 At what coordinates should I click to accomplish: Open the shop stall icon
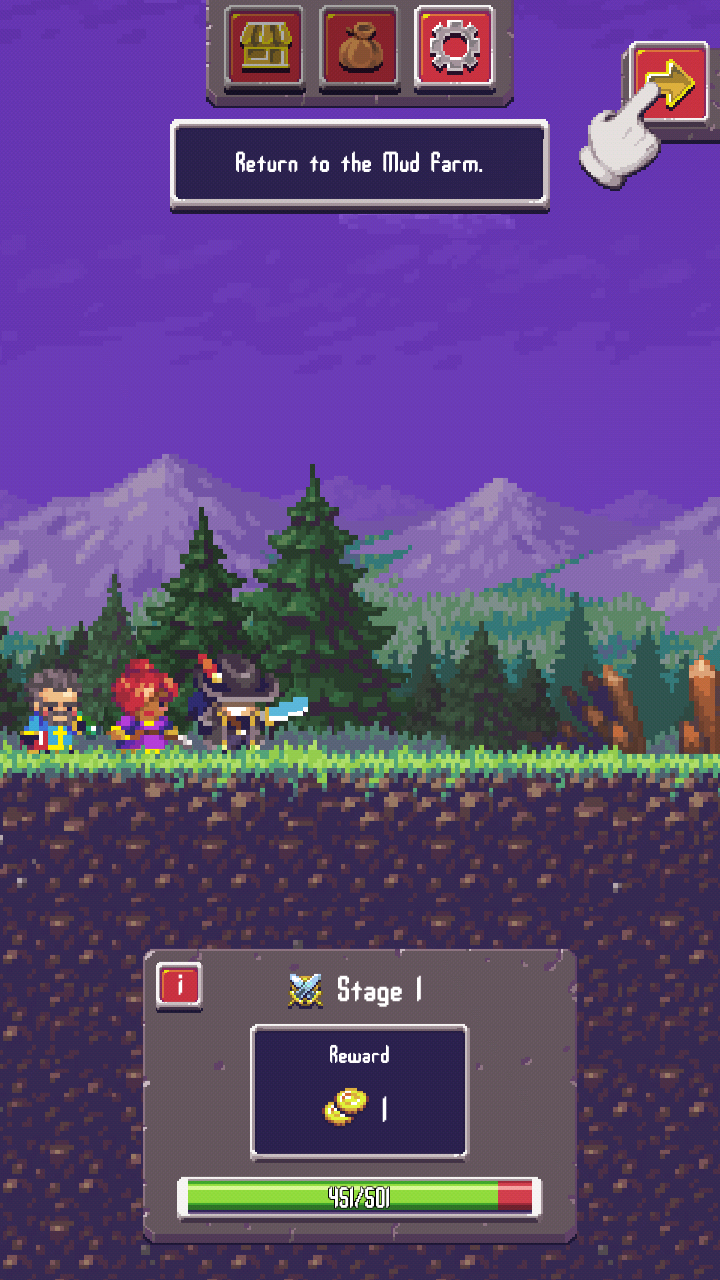pos(264,47)
